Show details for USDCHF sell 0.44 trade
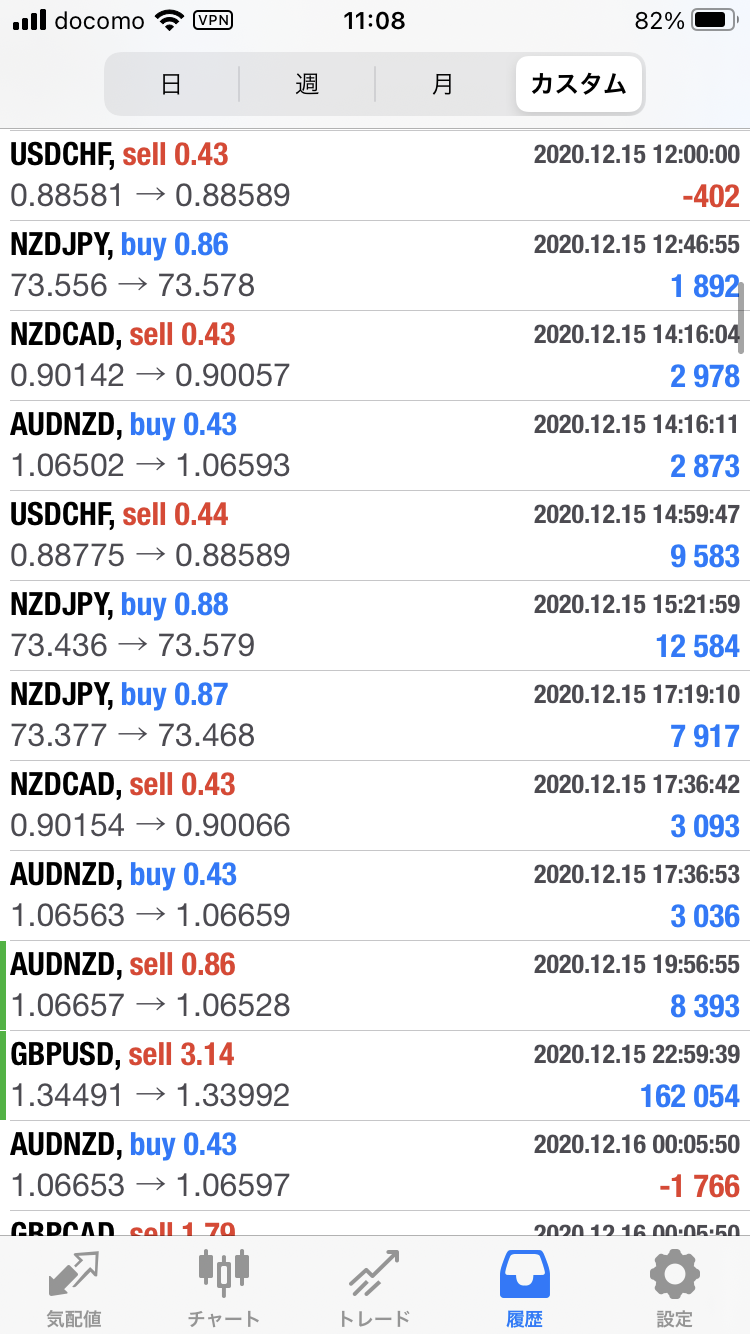Image resolution: width=750 pixels, height=1334 pixels. [x=375, y=536]
